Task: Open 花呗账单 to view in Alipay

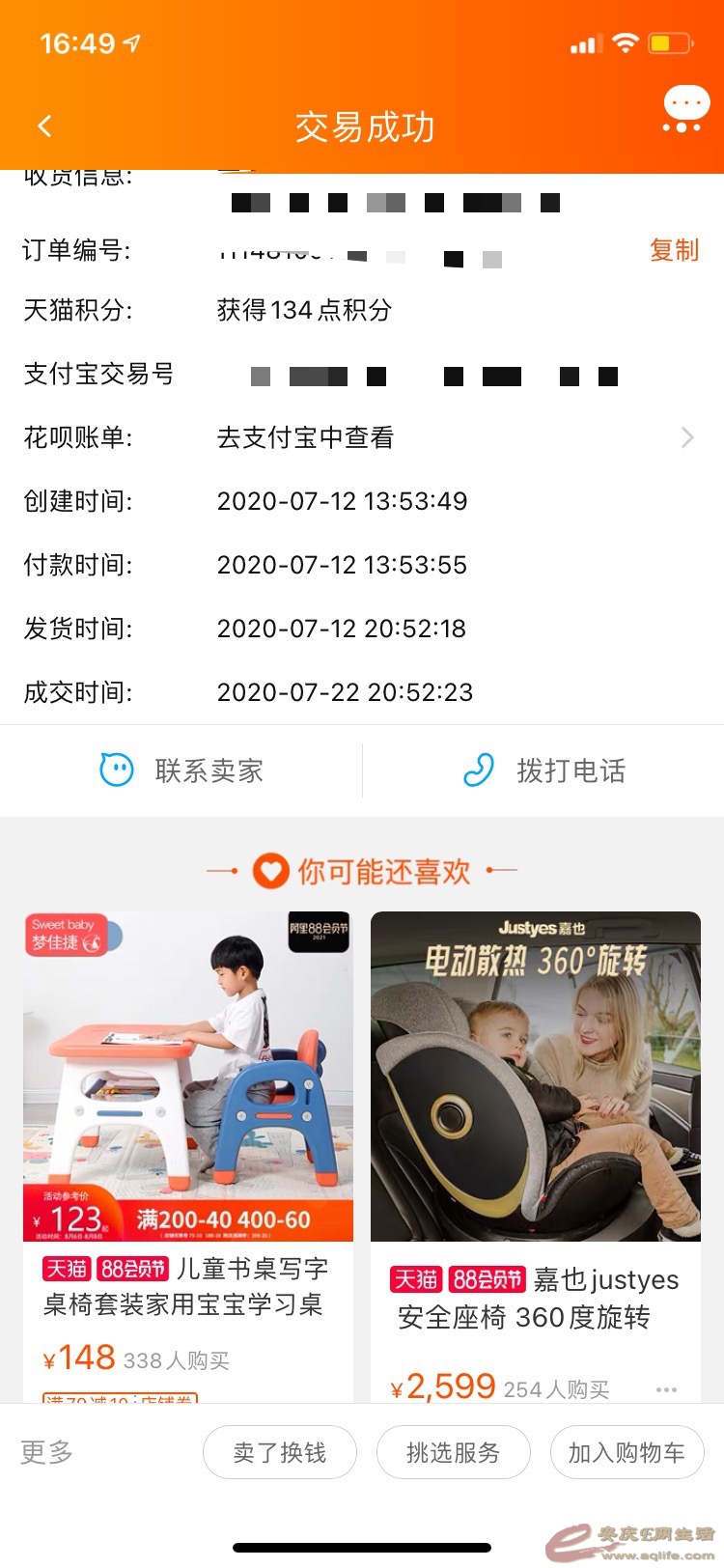Action: click(x=454, y=437)
